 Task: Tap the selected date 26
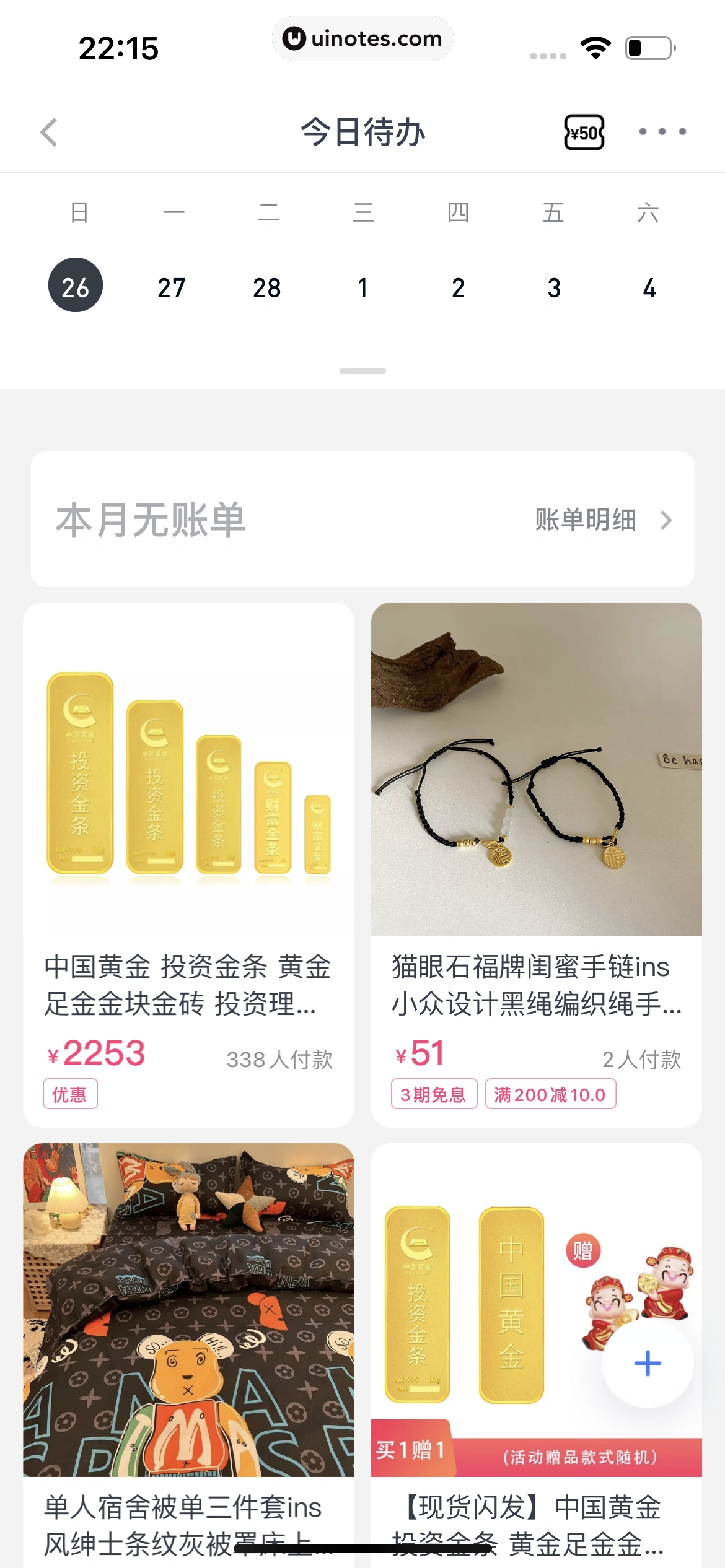pyautogui.click(x=76, y=285)
